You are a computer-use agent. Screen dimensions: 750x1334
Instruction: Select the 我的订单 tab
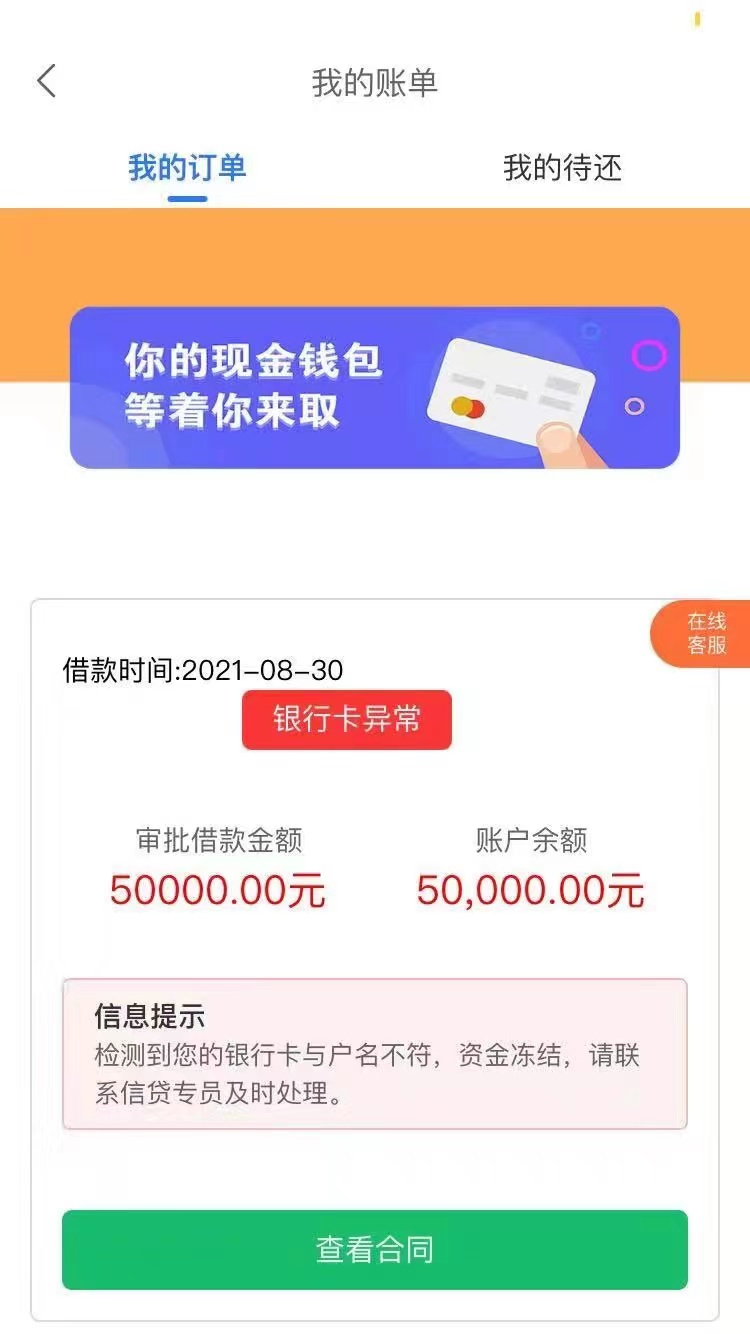(x=187, y=168)
